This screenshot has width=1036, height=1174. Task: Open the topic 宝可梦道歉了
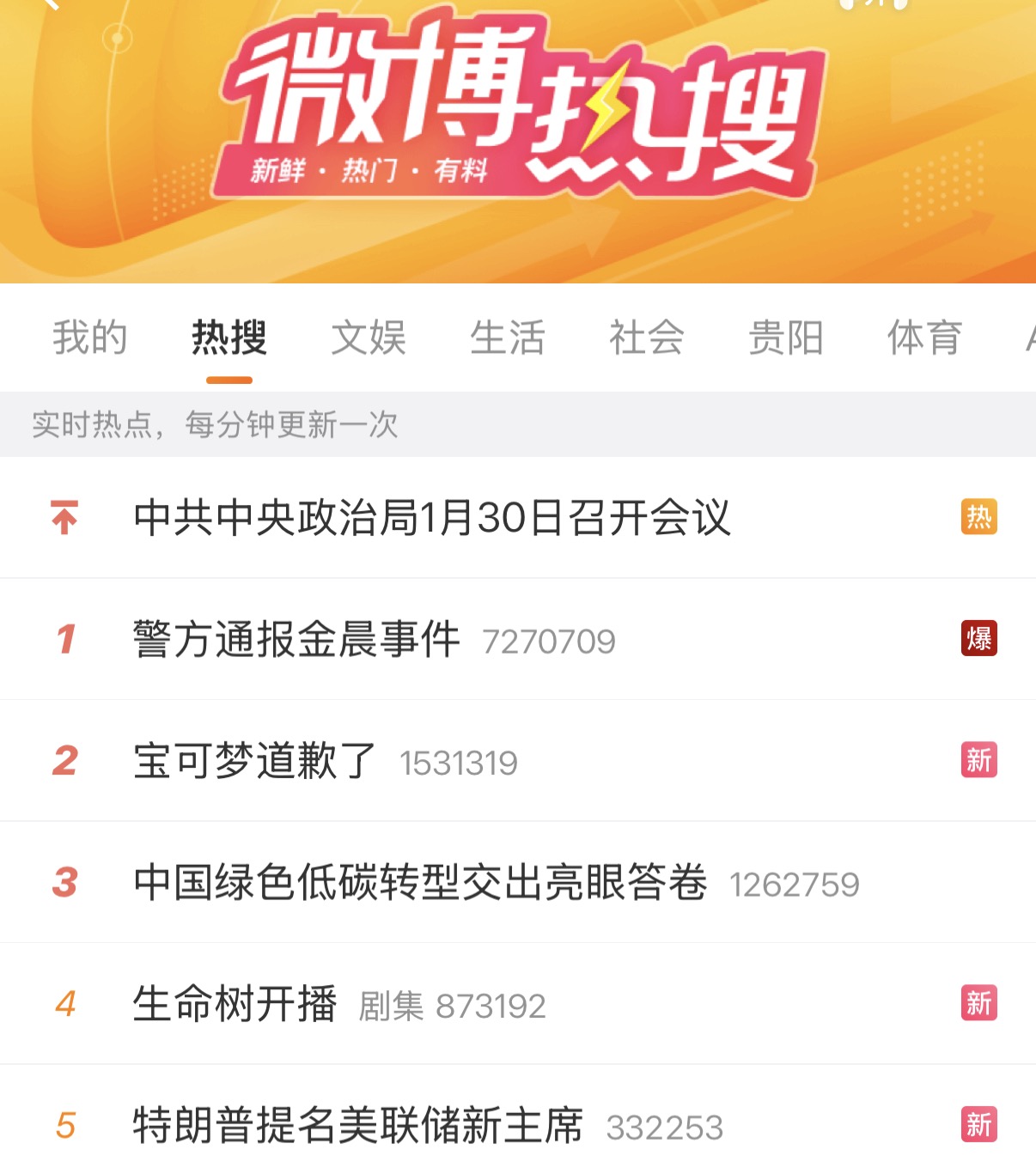[254, 761]
